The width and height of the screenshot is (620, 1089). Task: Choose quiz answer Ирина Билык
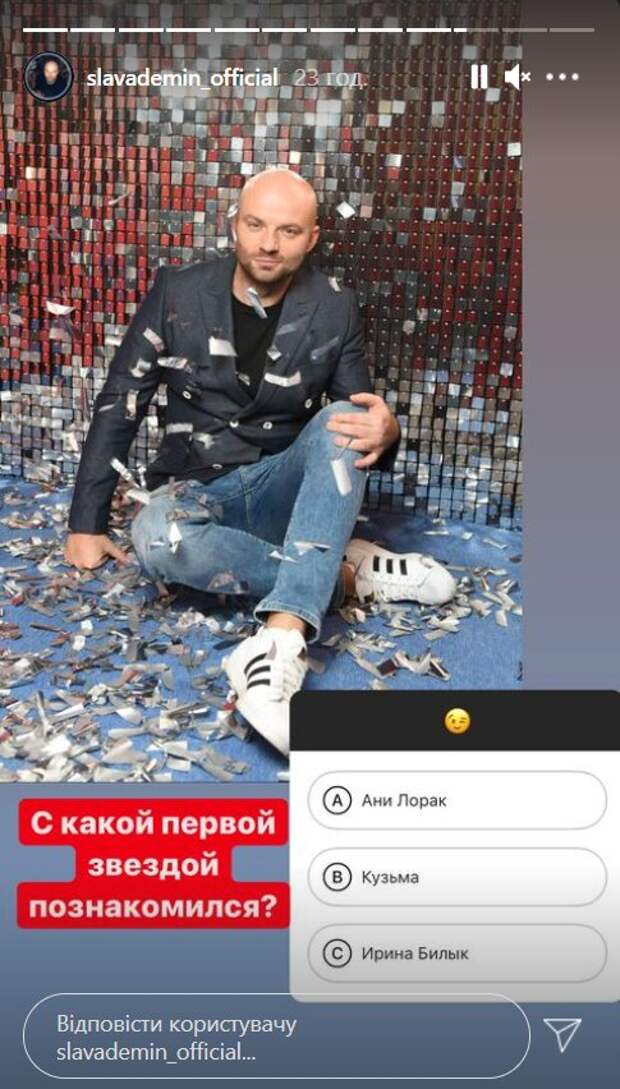(457, 953)
